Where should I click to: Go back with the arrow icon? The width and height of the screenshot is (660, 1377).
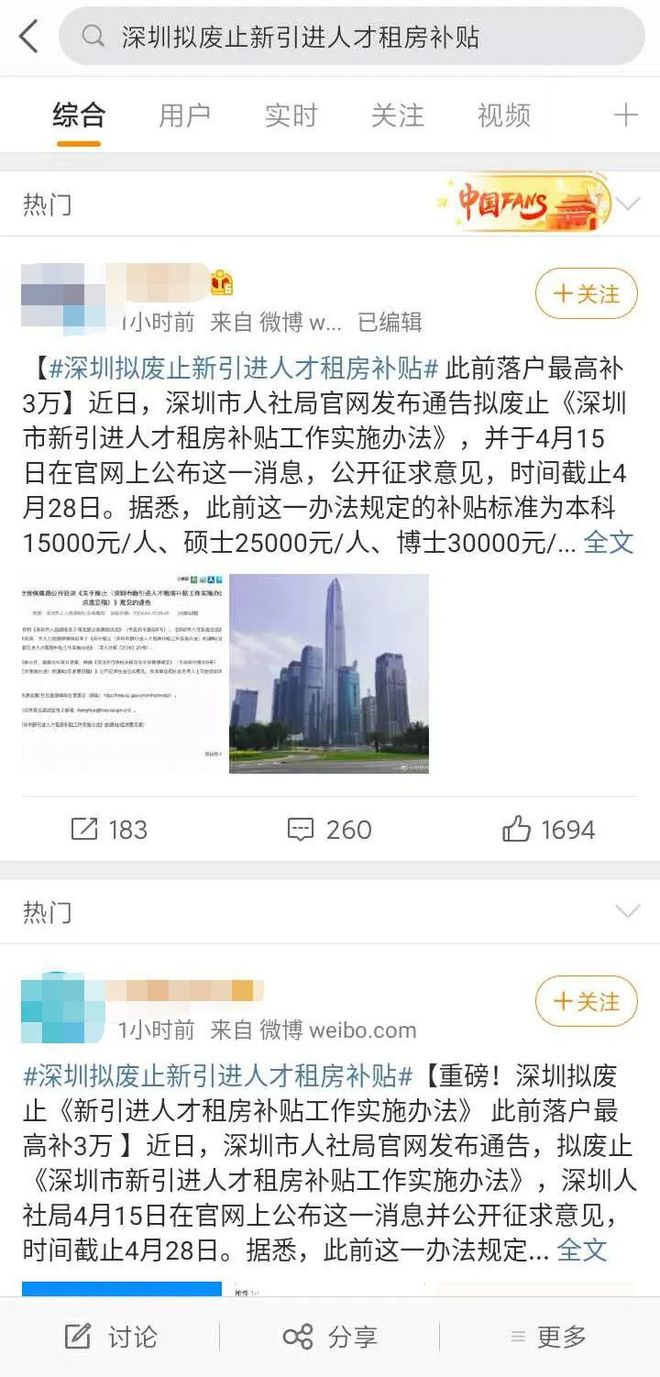[x=29, y=37]
